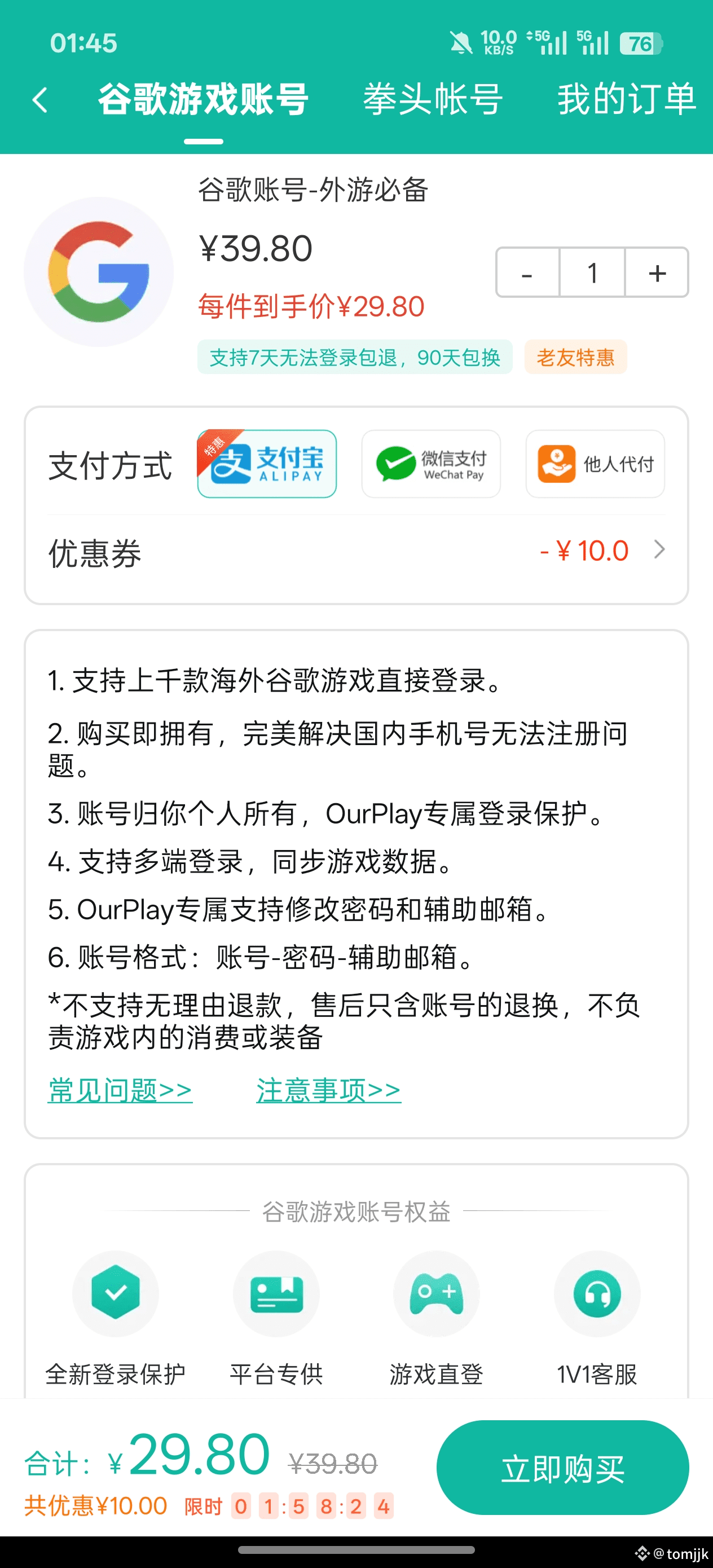The height and width of the screenshot is (1568, 713).
Task: Open the 常见问题>> link
Action: (120, 1090)
